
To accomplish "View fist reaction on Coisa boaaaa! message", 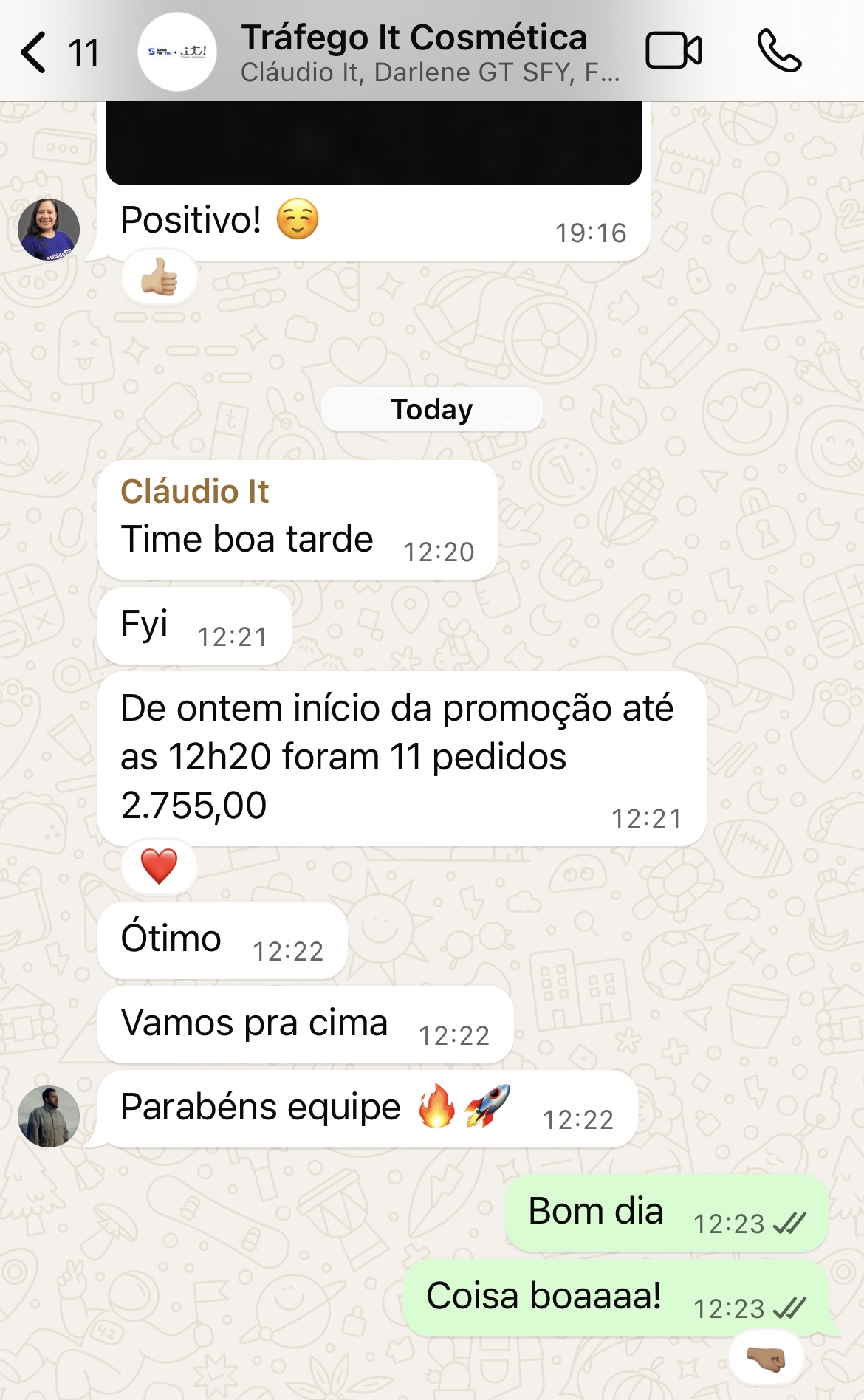I will (765, 1359).
